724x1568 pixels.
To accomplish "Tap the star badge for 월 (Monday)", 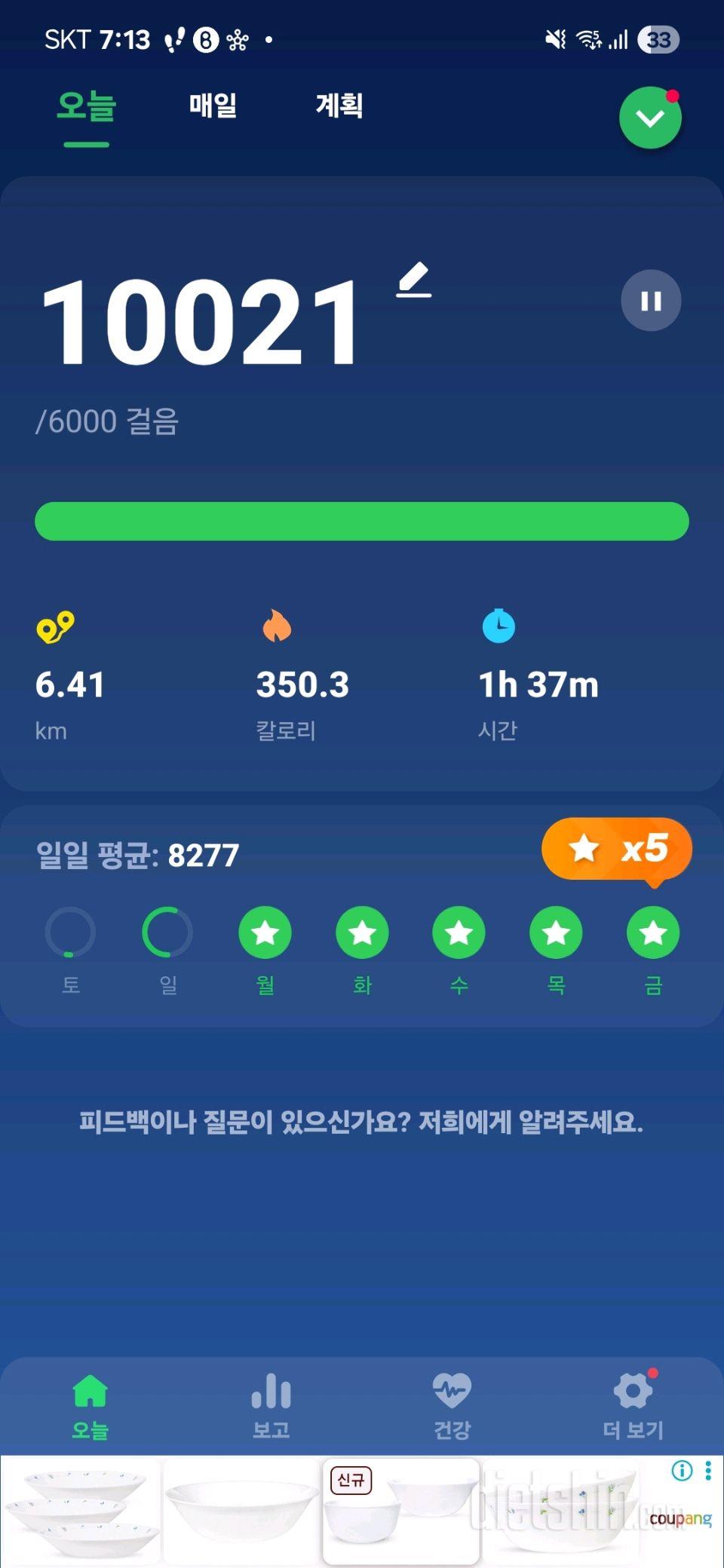I will [264, 933].
